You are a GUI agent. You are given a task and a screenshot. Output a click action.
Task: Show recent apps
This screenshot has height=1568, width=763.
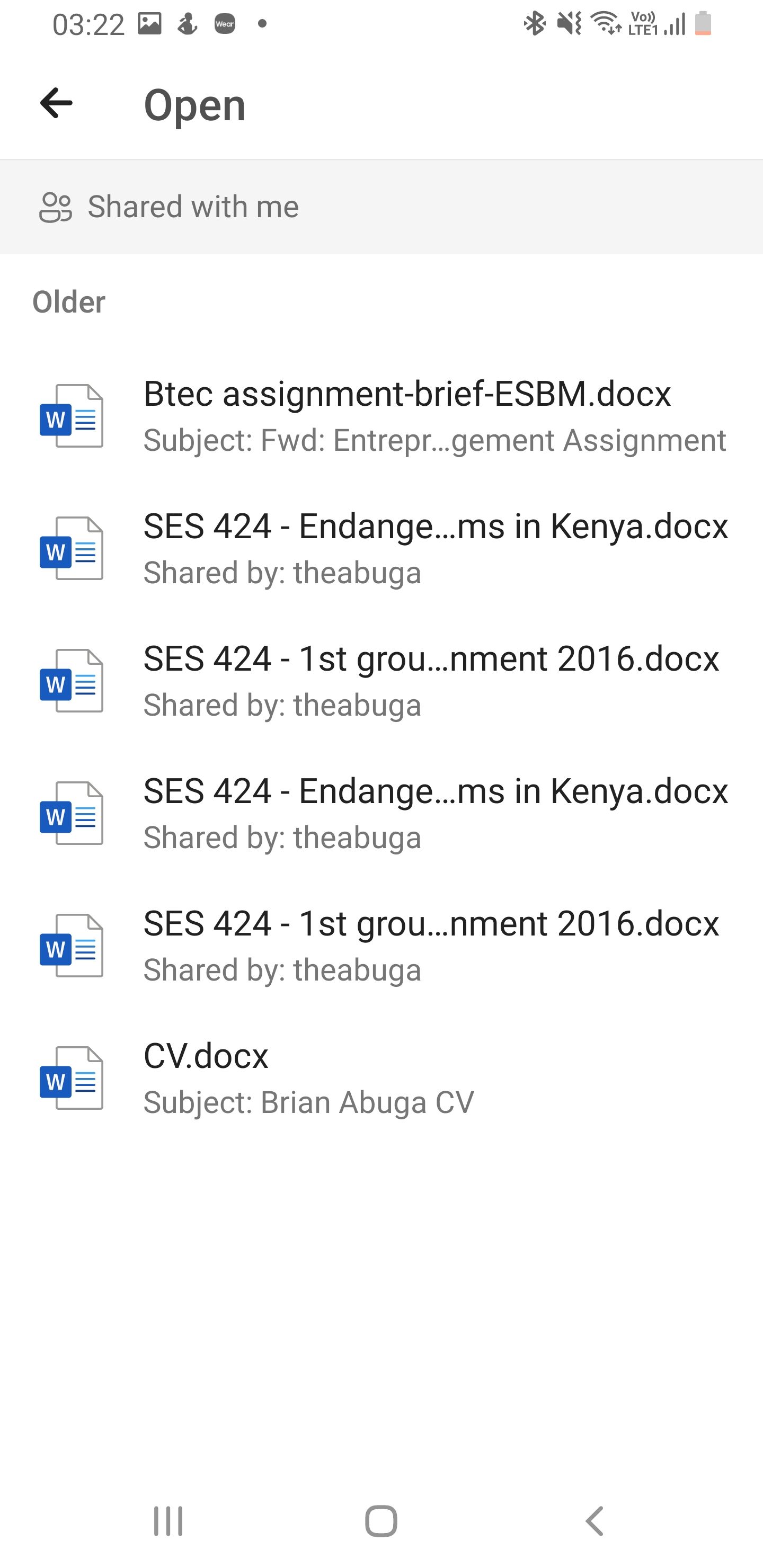pos(168,1521)
